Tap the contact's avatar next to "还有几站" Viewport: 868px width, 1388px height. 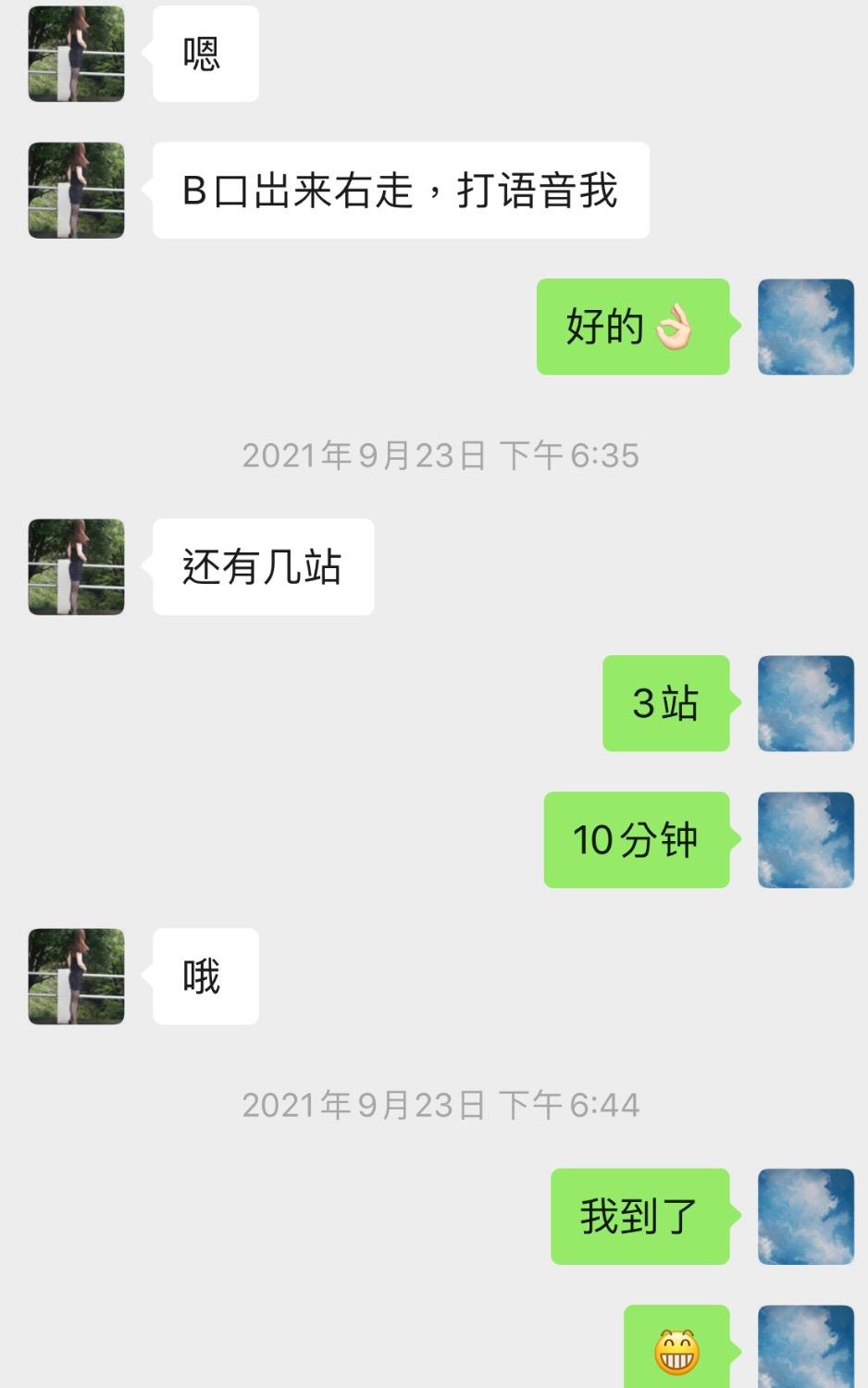click(x=76, y=567)
